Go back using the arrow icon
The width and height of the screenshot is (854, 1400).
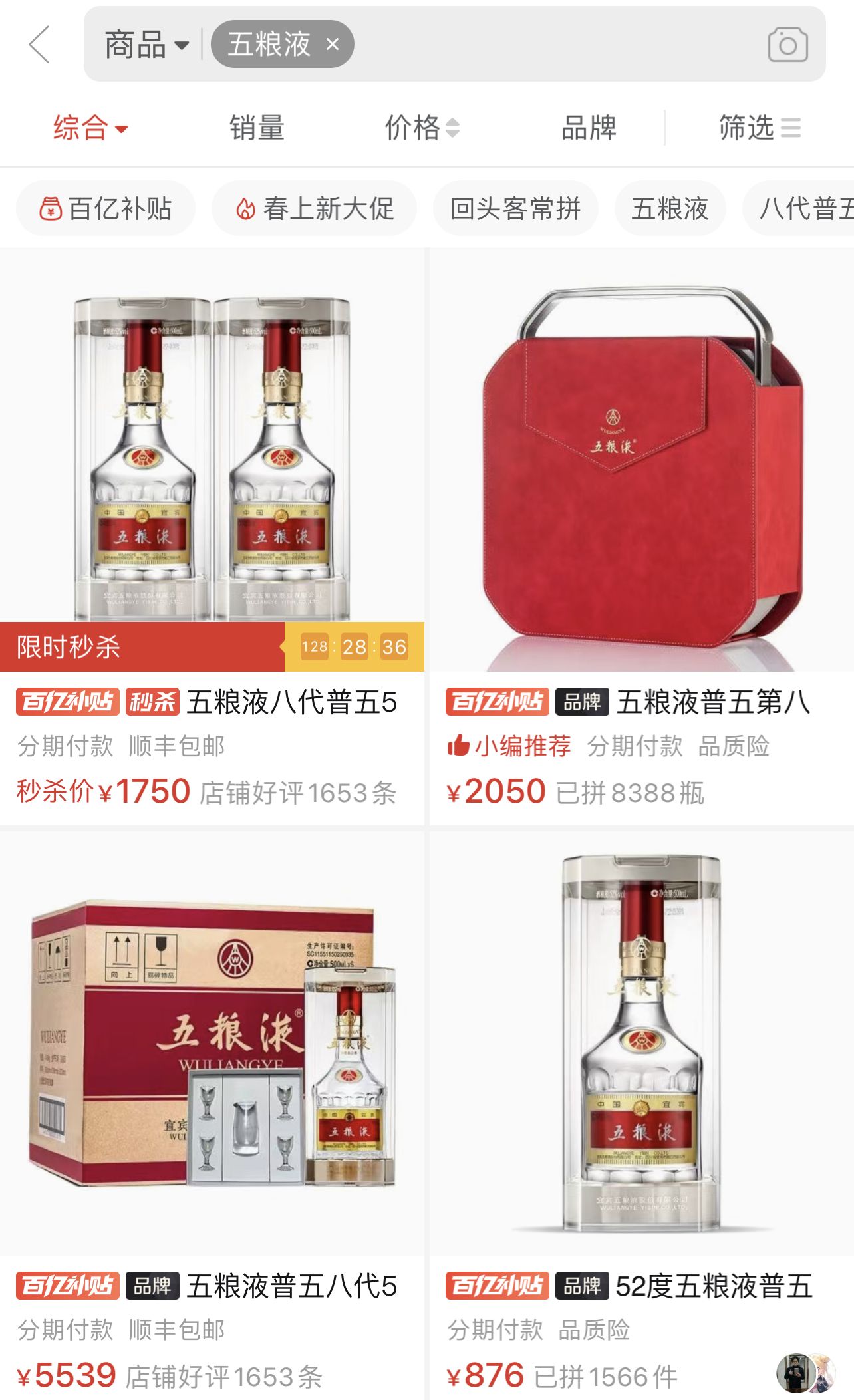(x=40, y=45)
